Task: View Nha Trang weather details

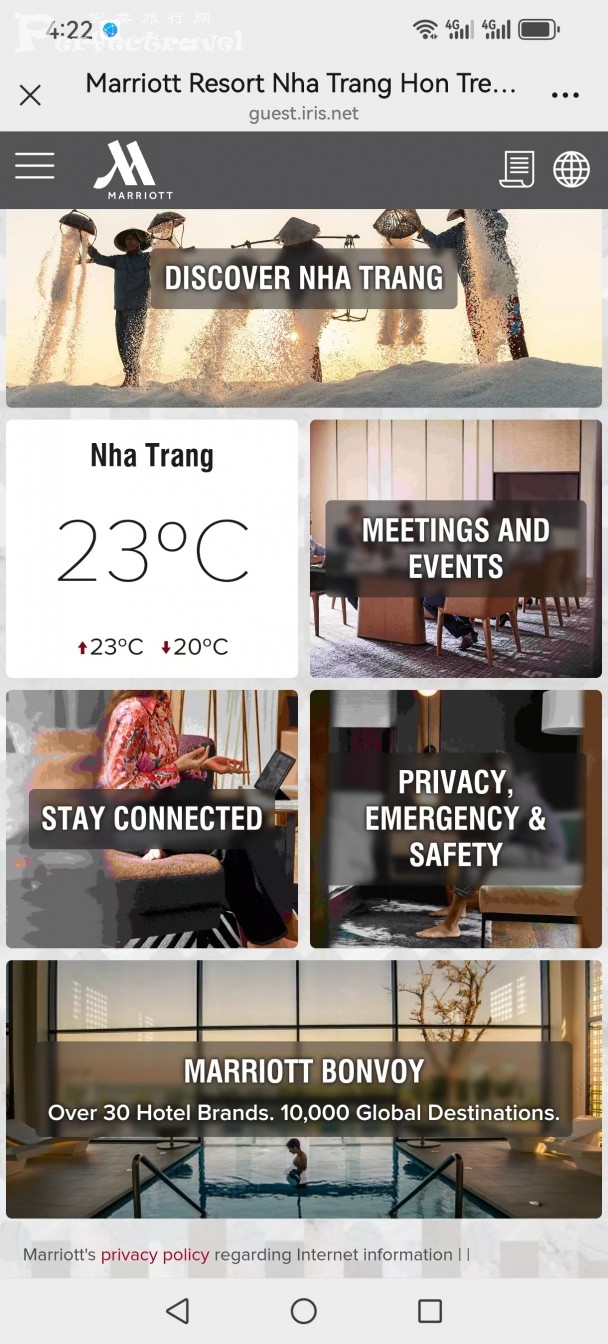Action: coord(152,548)
